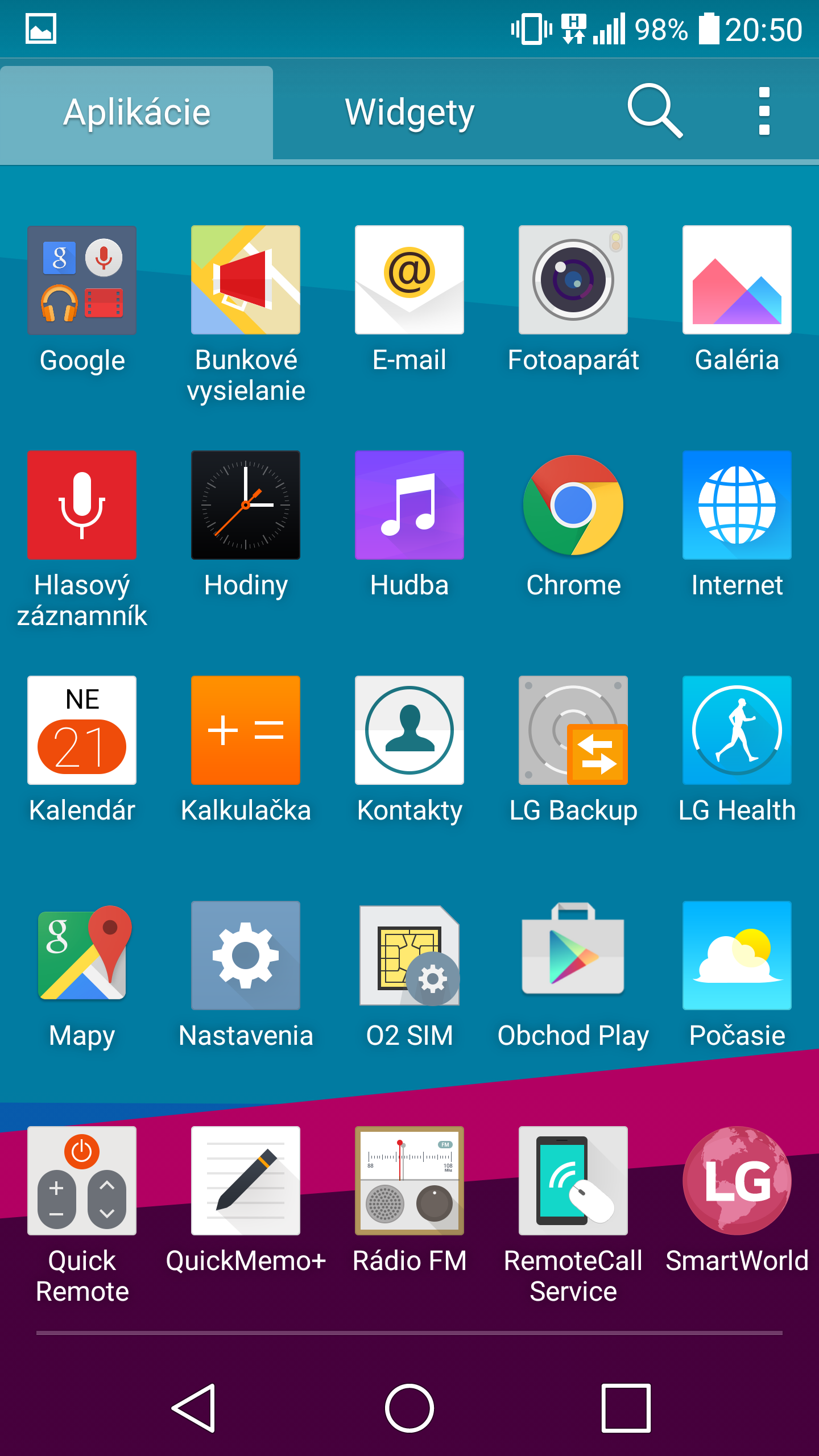Launch Hlasový záznamník recorder
This screenshot has width=819, height=1456.
(x=82, y=505)
